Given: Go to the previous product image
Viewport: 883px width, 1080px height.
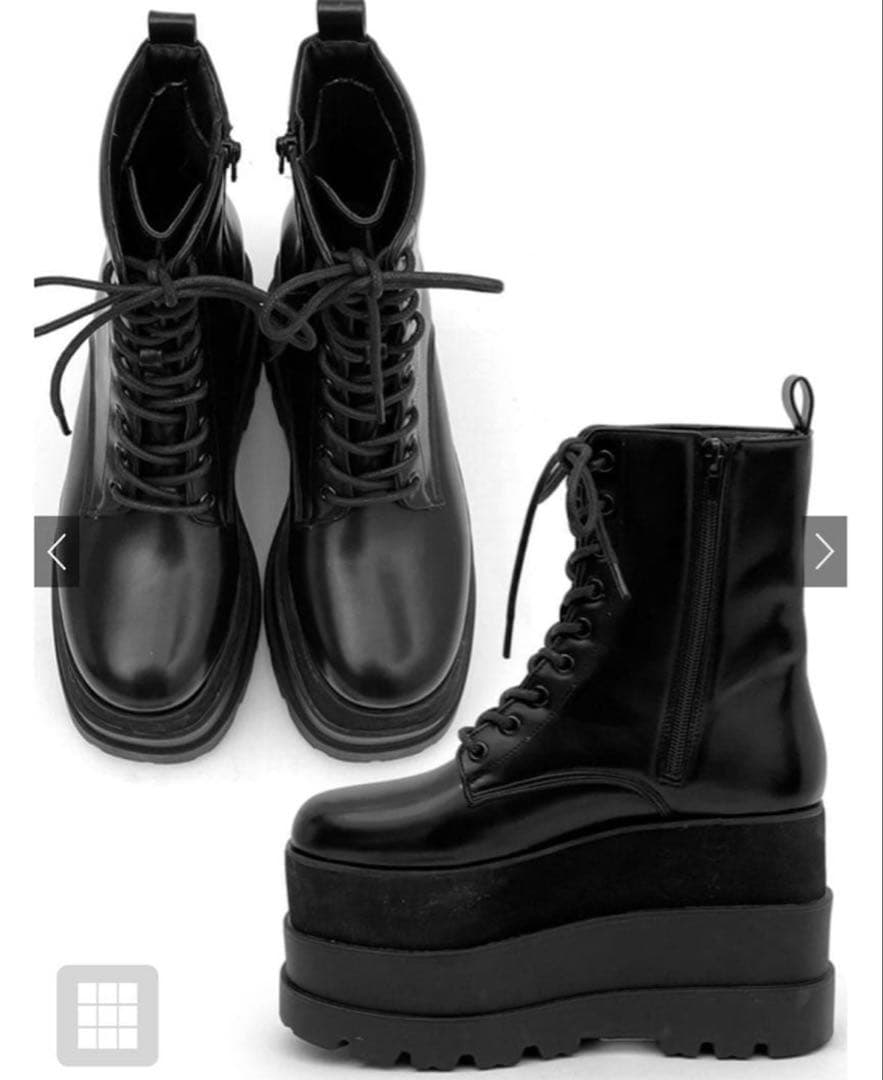Looking at the screenshot, I should (x=56, y=551).
